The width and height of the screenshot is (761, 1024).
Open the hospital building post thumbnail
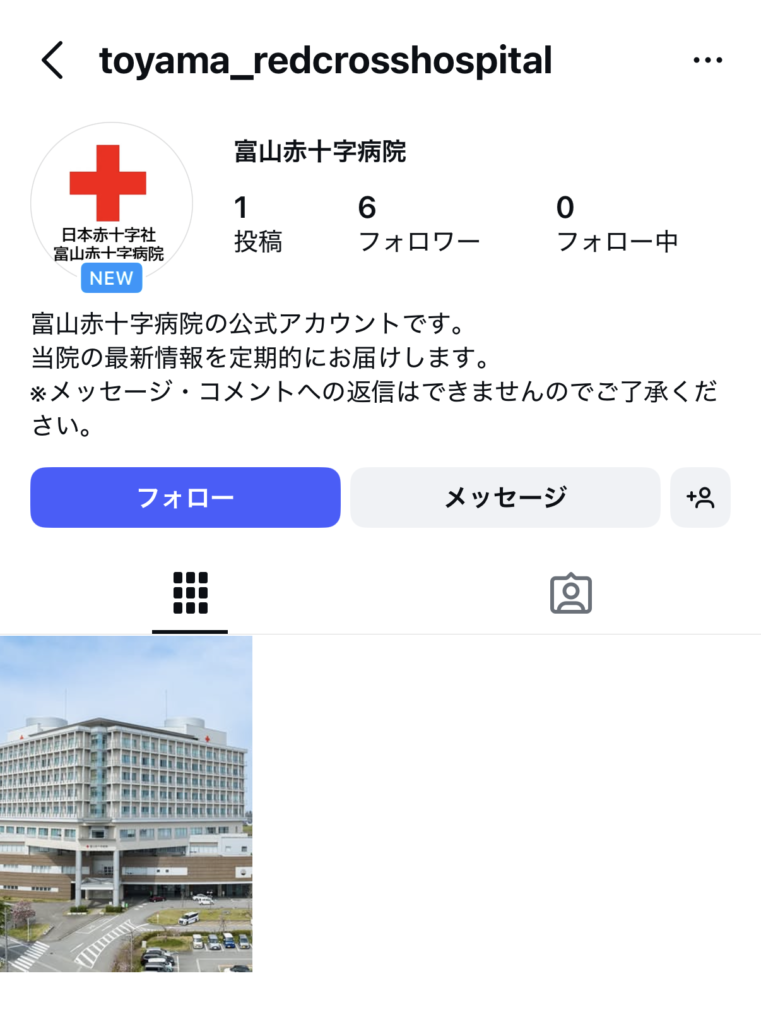tap(126, 803)
